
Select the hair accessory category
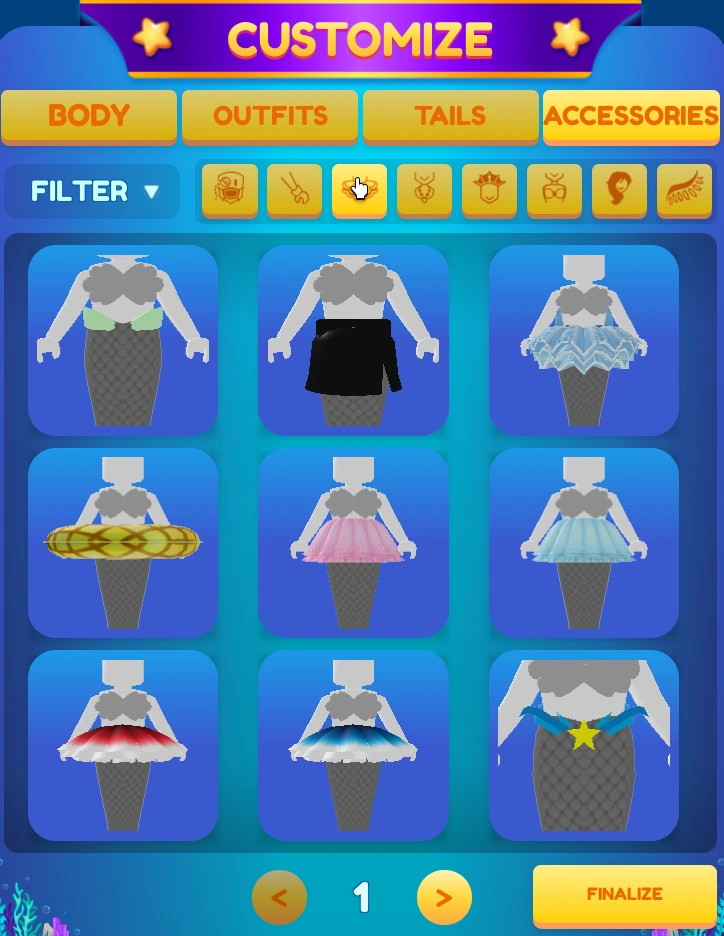[x=619, y=189]
